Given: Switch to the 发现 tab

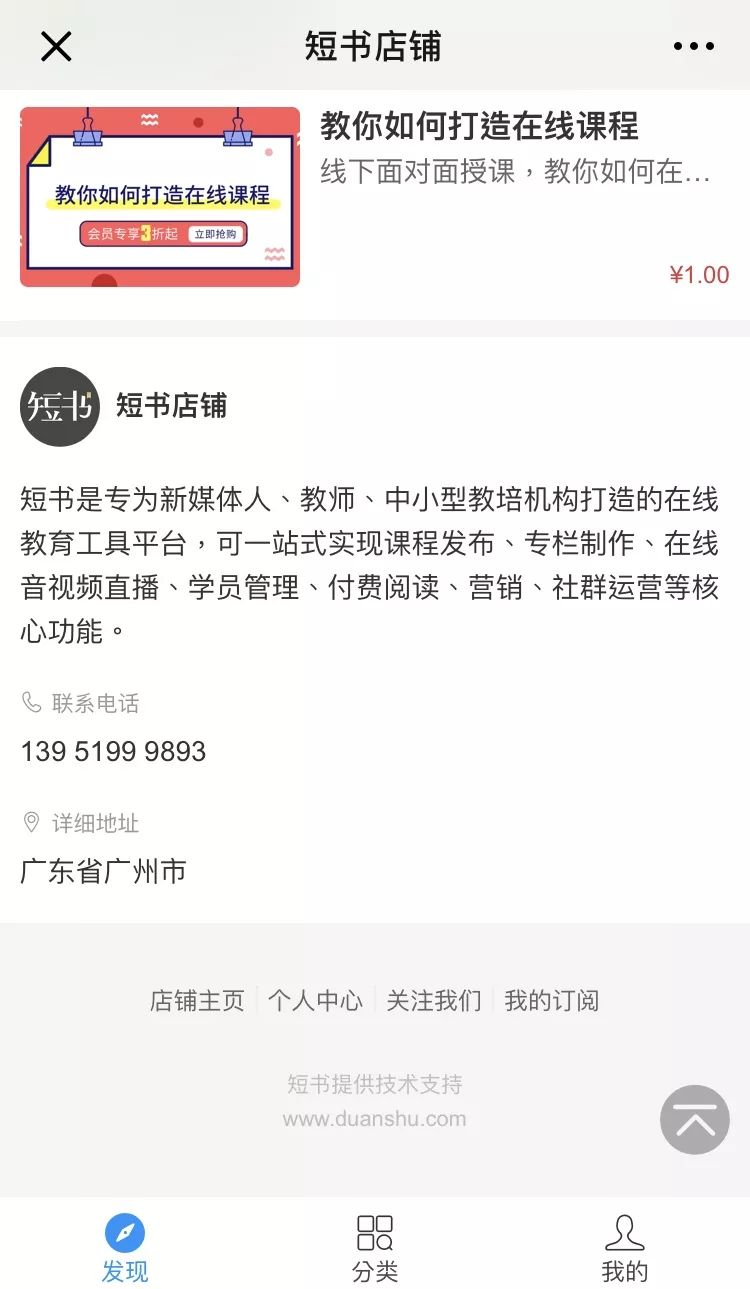Looking at the screenshot, I should tap(125, 1247).
